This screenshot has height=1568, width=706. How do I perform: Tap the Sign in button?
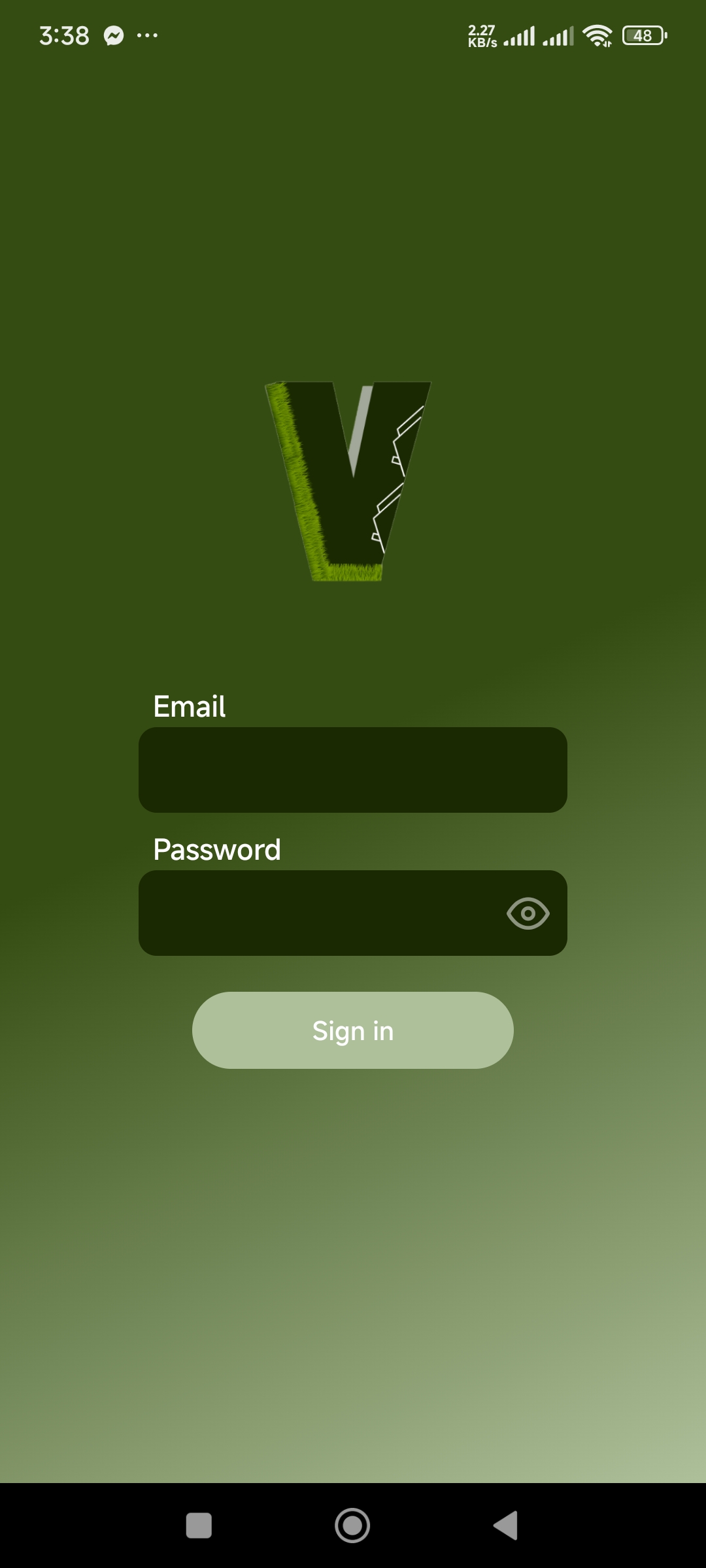click(352, 1030)
